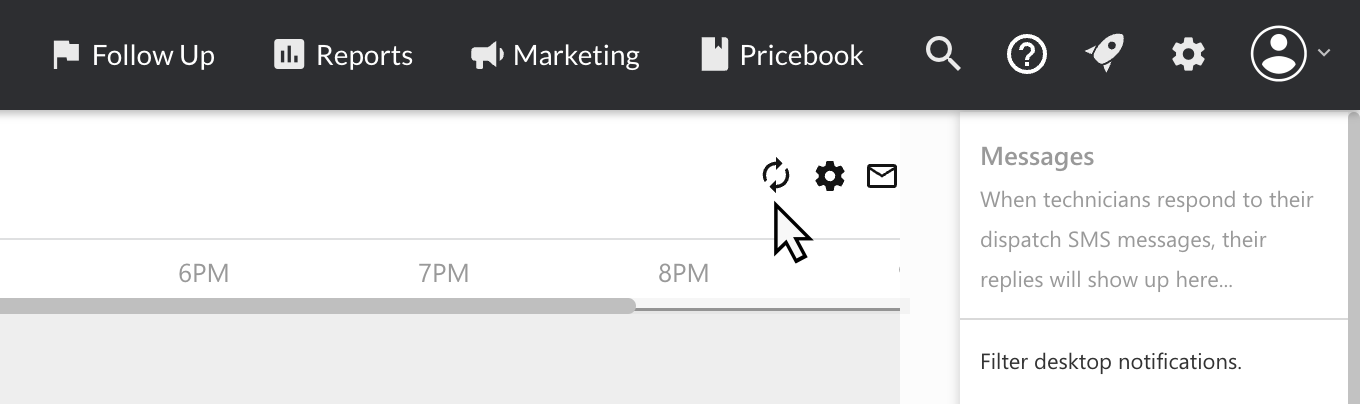Go to Reports
Viewport: 1360px width, 404px height.
tap(343, 55)
